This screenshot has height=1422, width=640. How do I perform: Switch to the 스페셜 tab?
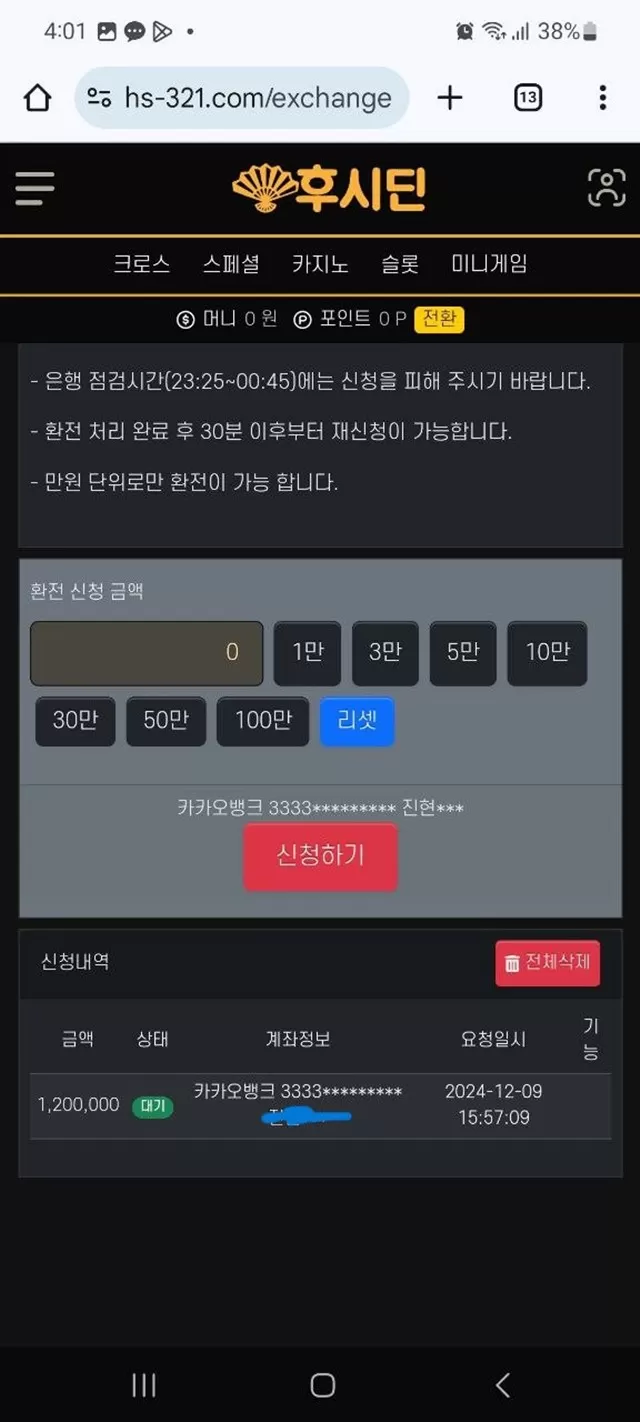click(x=231, y=264)
